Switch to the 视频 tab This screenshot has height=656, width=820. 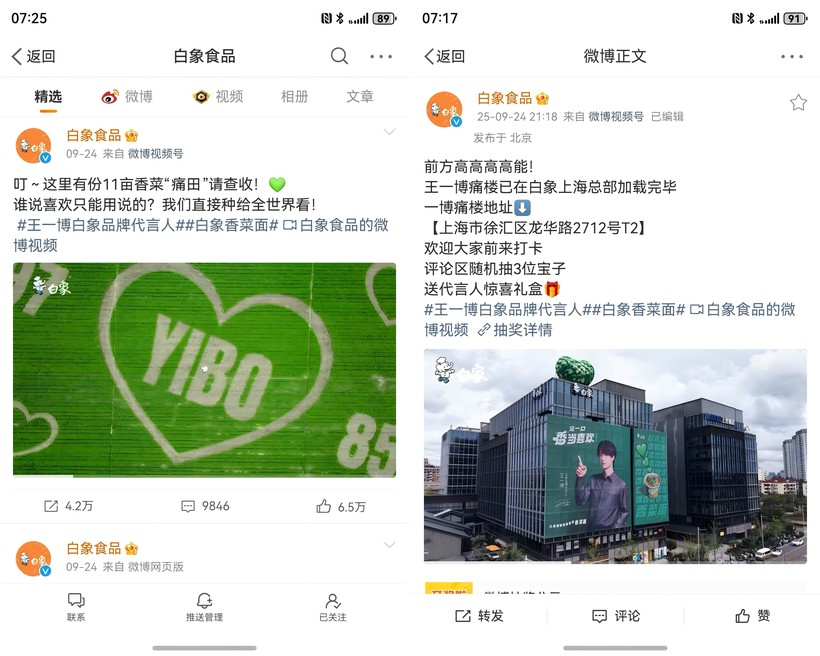click(218, 97)
